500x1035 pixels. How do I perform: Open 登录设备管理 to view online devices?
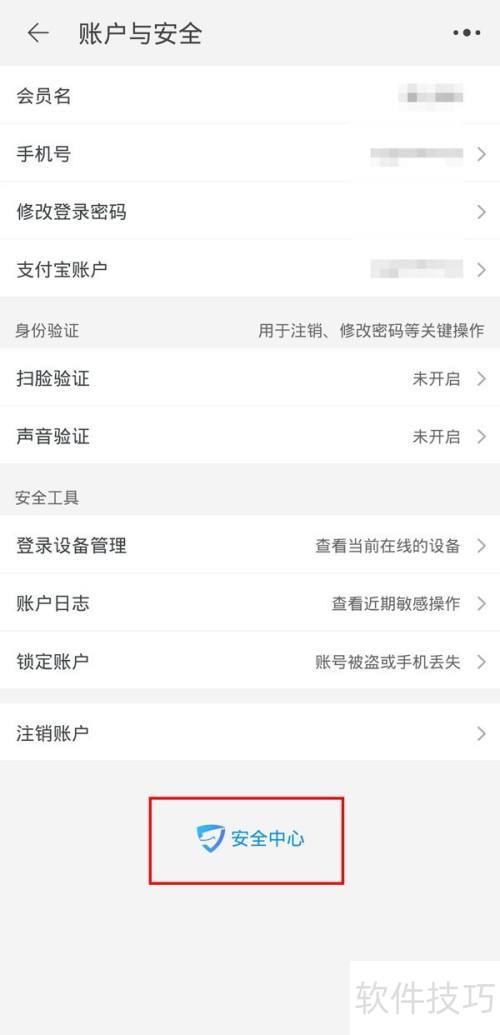point(250,546)
